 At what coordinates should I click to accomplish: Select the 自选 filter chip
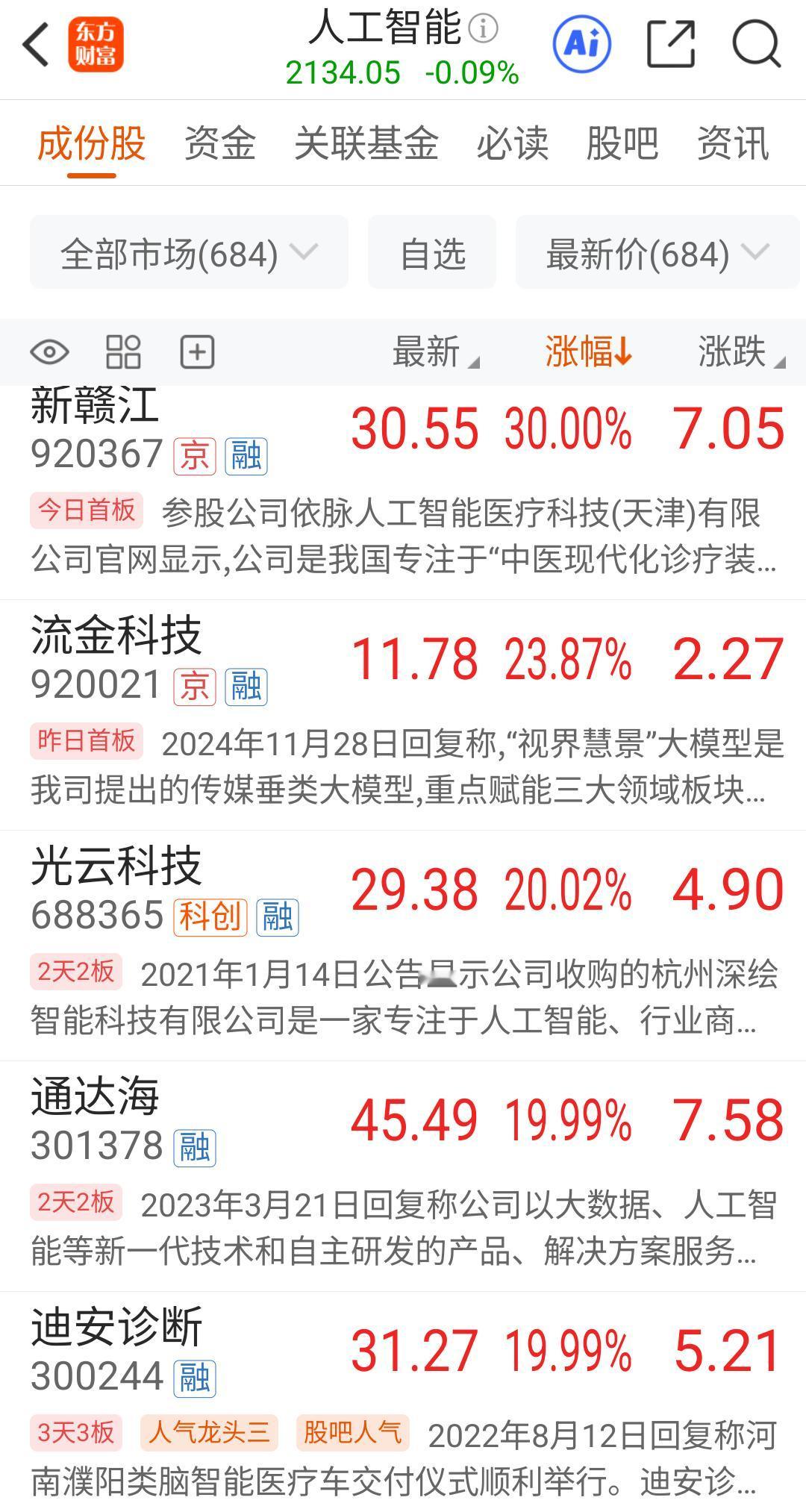[x=432, y=252]
